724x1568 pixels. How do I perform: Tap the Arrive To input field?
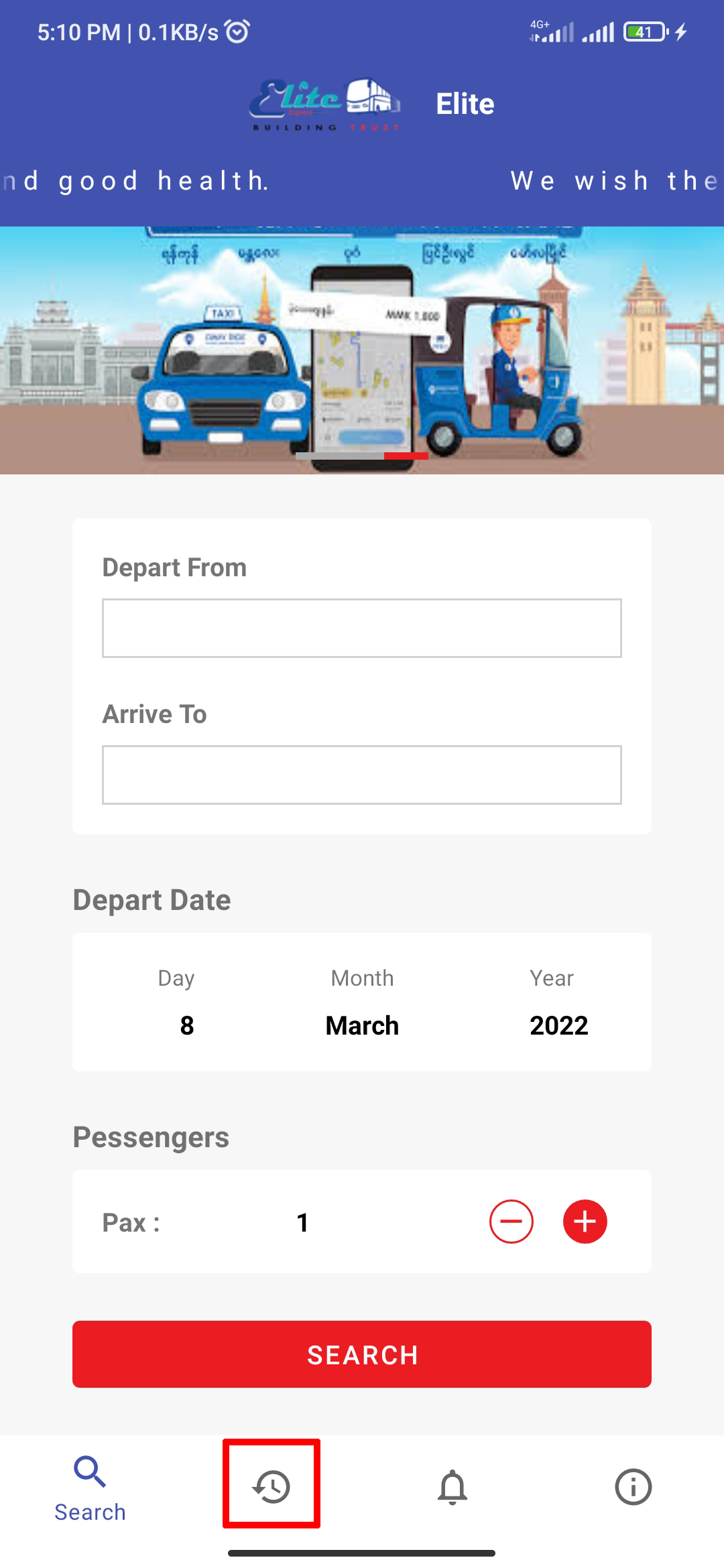click(x=362, y=775)
